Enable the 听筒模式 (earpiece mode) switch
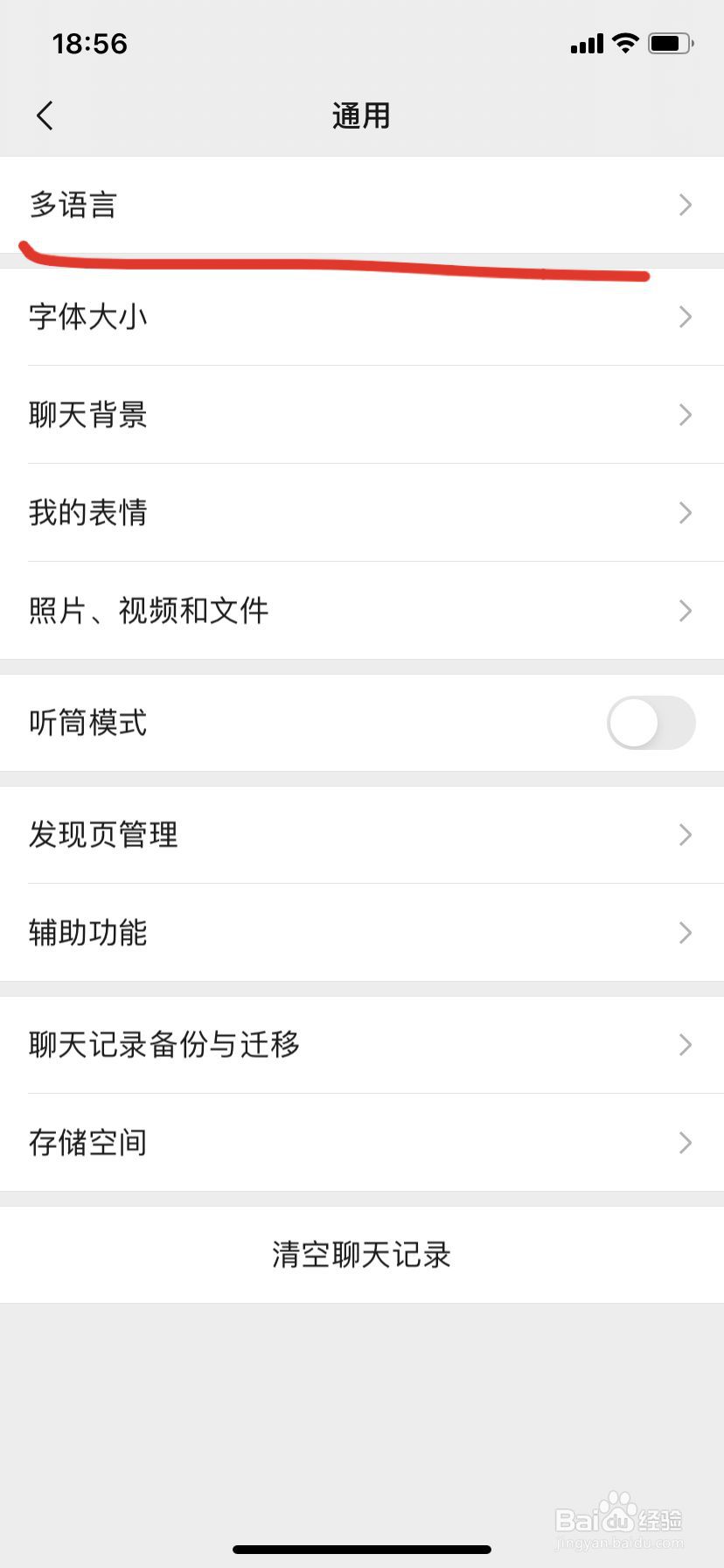The width and height of the screenshot is (724, 1568). [x=651, y=723]
